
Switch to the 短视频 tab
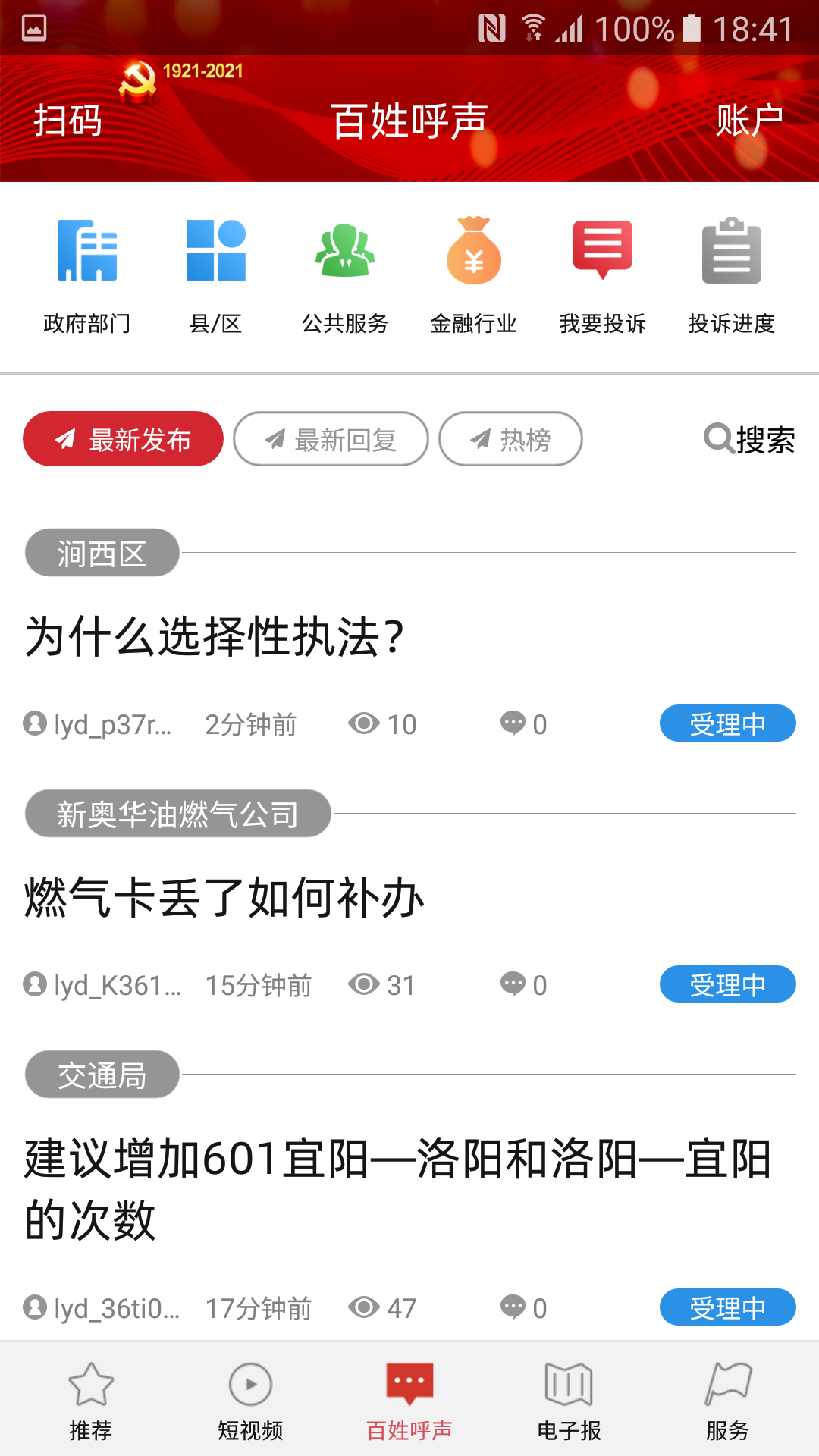coord(250,1403)
